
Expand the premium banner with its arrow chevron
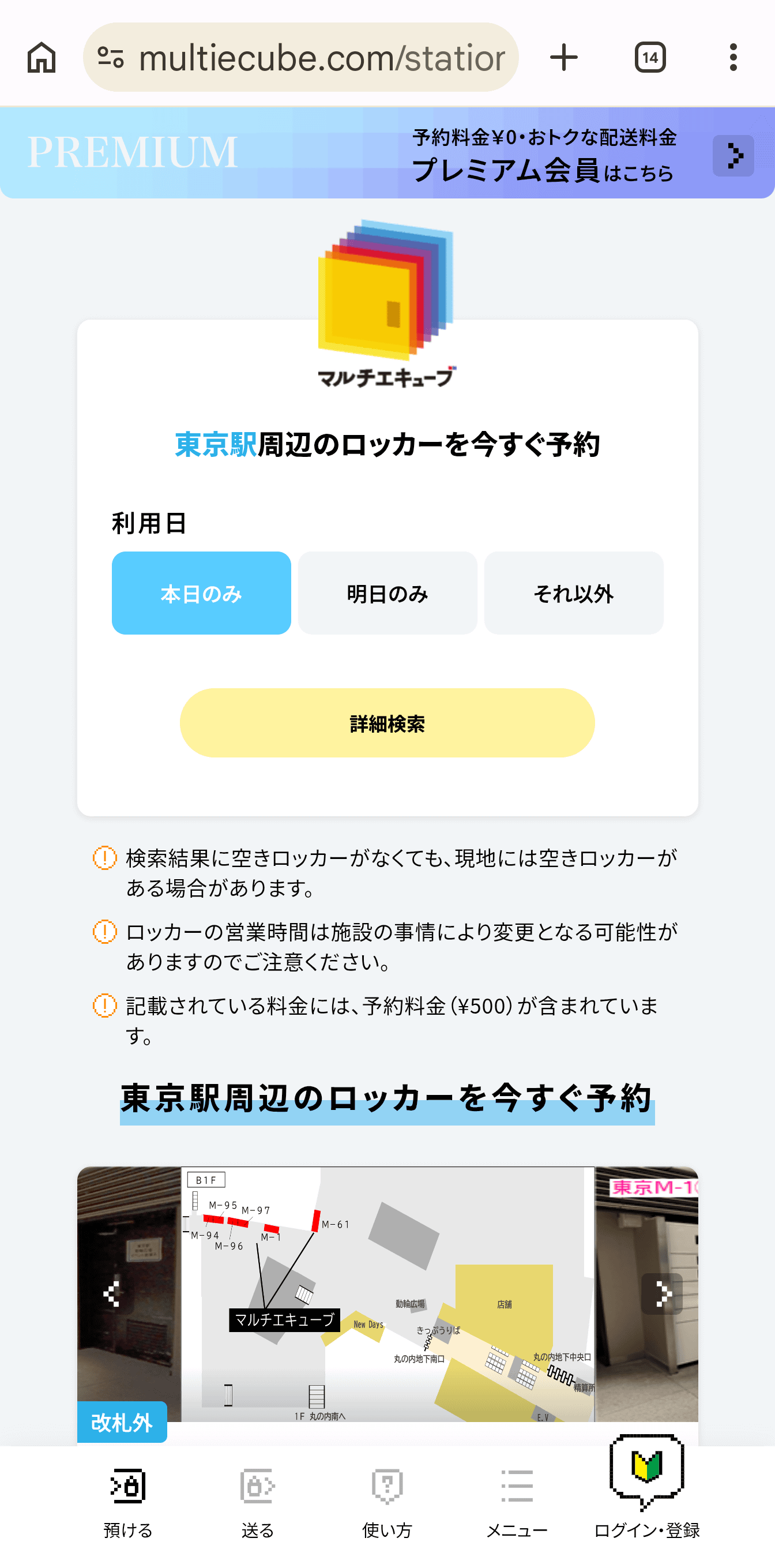point(734,155)
